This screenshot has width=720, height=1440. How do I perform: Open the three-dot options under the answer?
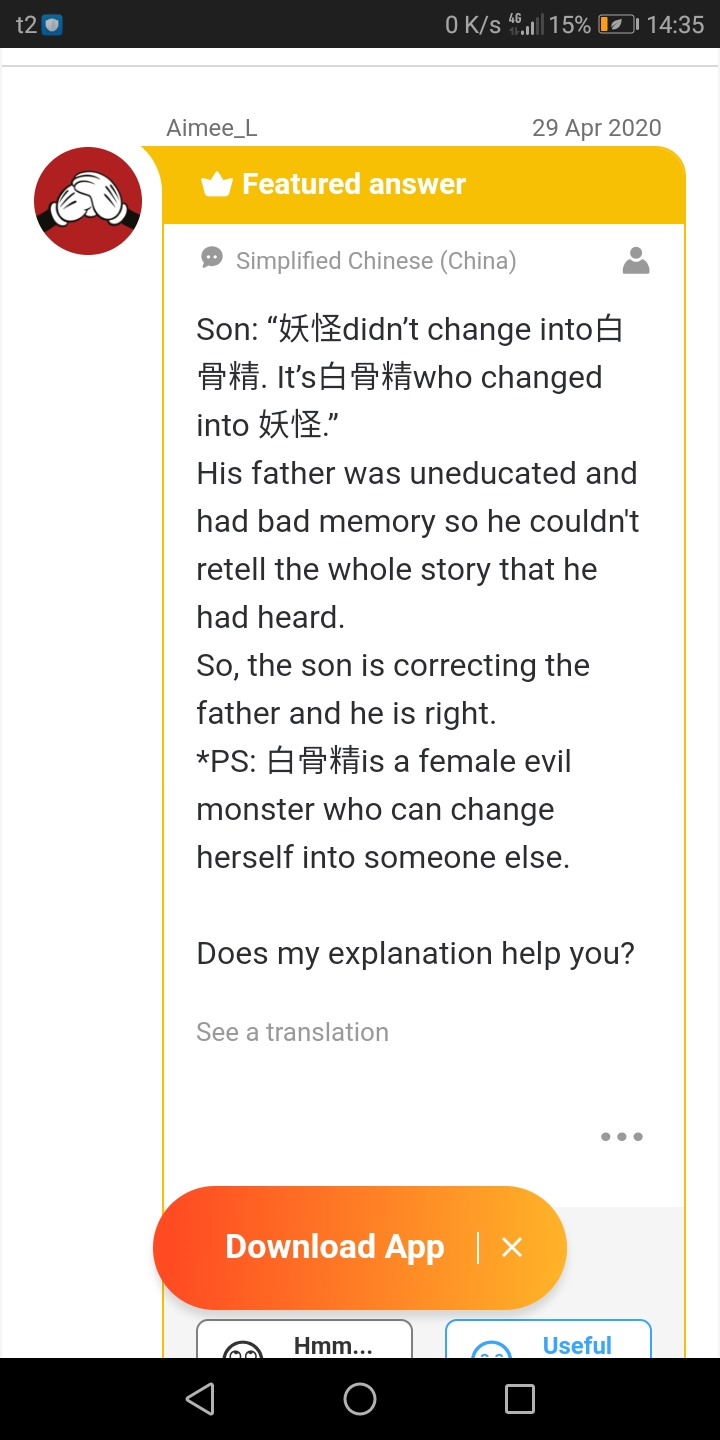click(x=621, y=1137)
